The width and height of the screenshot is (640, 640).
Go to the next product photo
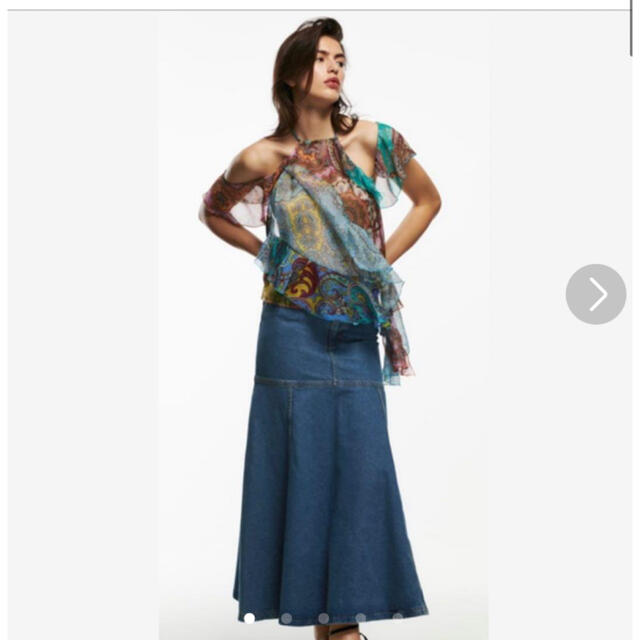[596, 294]
